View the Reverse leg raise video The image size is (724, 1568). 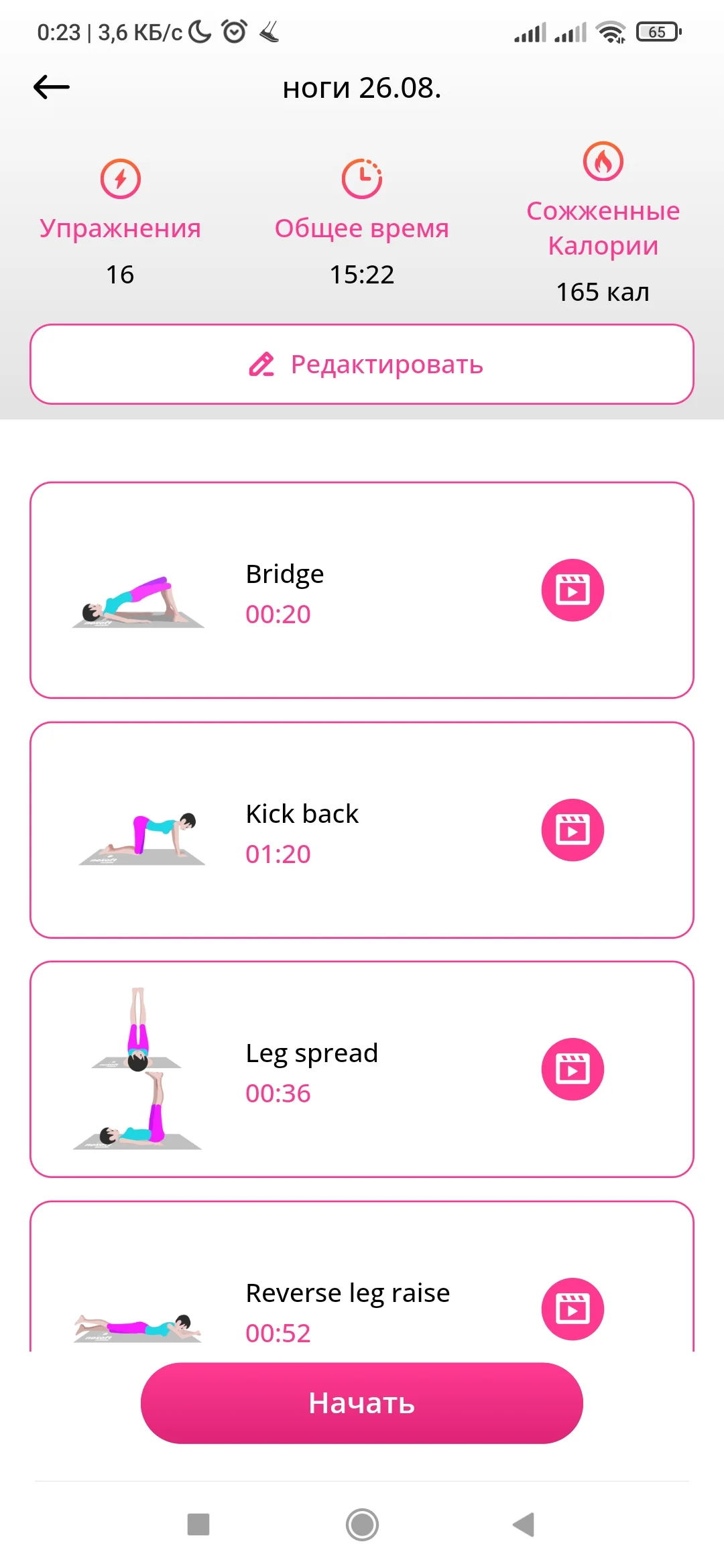point(572,1309)
